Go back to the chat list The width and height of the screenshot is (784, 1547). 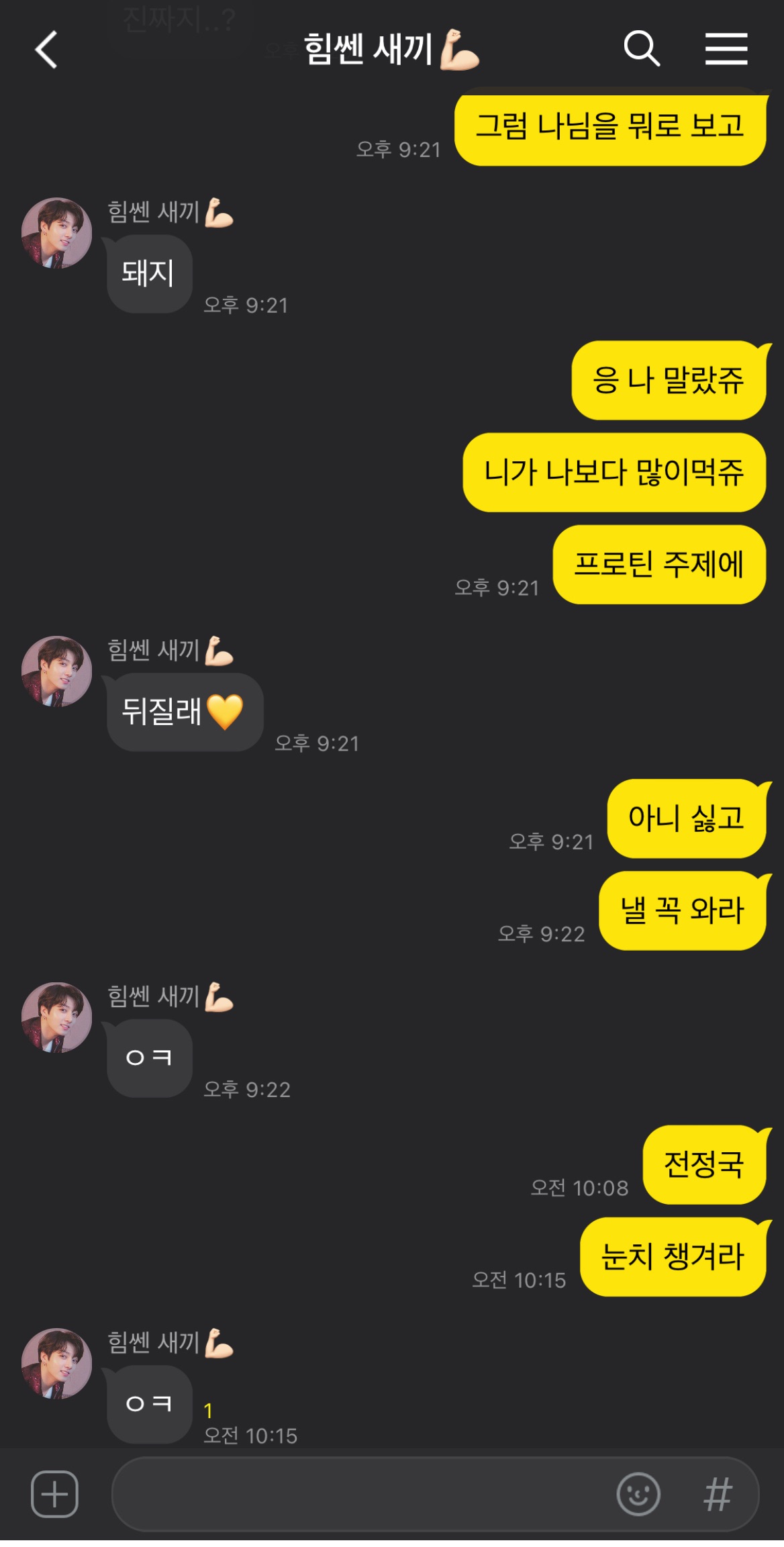(x=46, y=50)
